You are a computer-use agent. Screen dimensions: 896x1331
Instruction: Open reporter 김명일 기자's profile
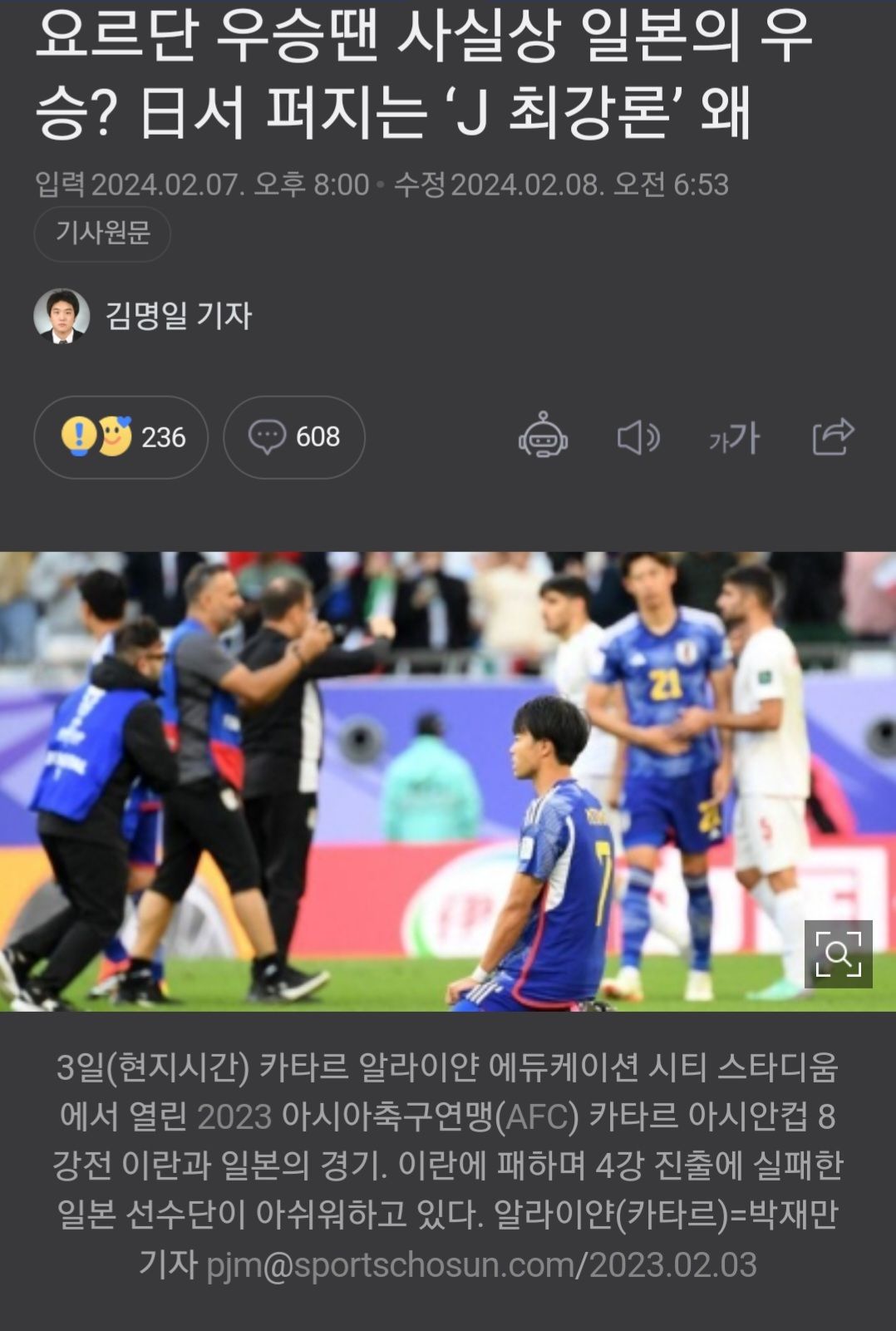coord(177,316)
